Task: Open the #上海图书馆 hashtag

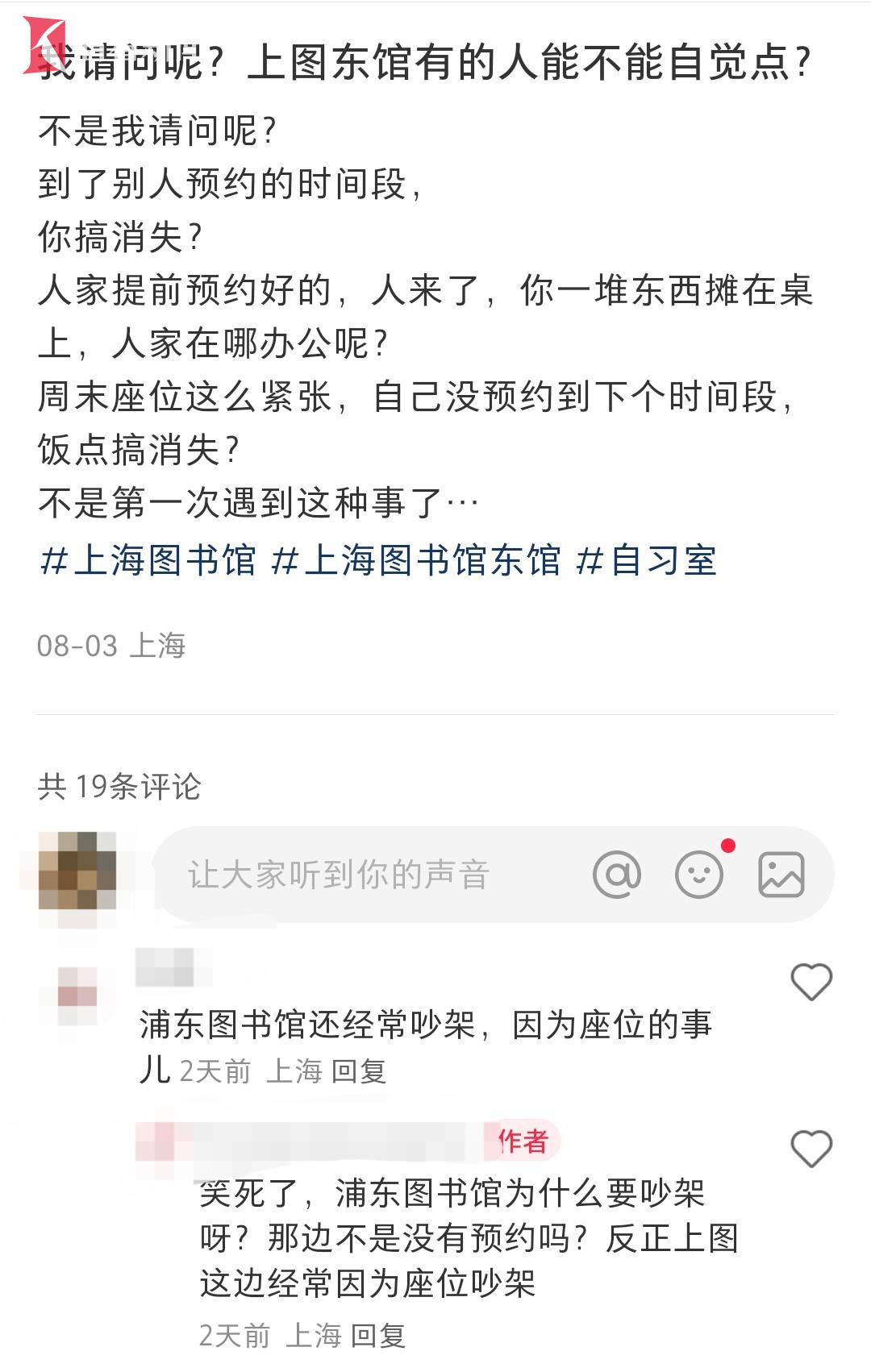Action: point(148,560)
